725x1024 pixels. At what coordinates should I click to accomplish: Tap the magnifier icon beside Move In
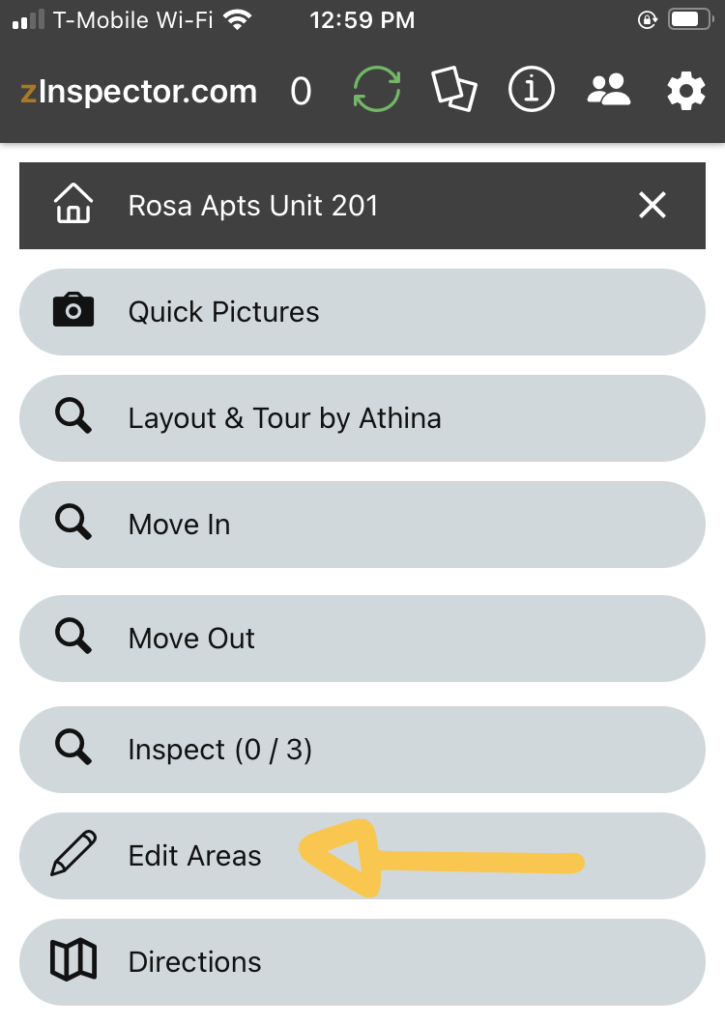pos(70,524)
